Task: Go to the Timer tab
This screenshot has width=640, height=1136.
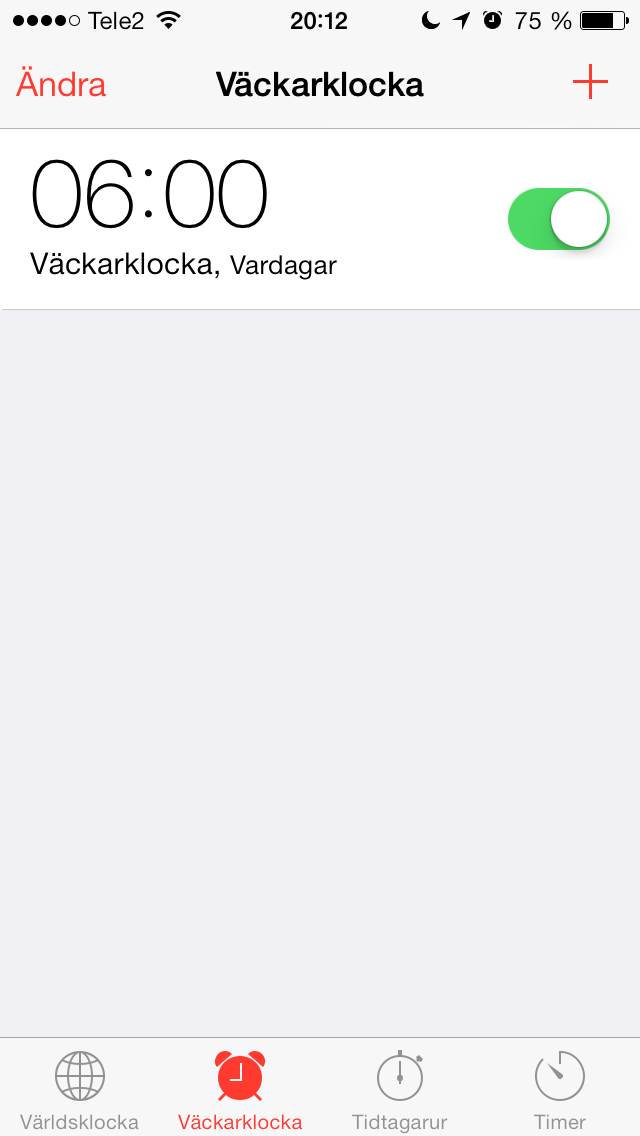Action: click(560, 1088)
